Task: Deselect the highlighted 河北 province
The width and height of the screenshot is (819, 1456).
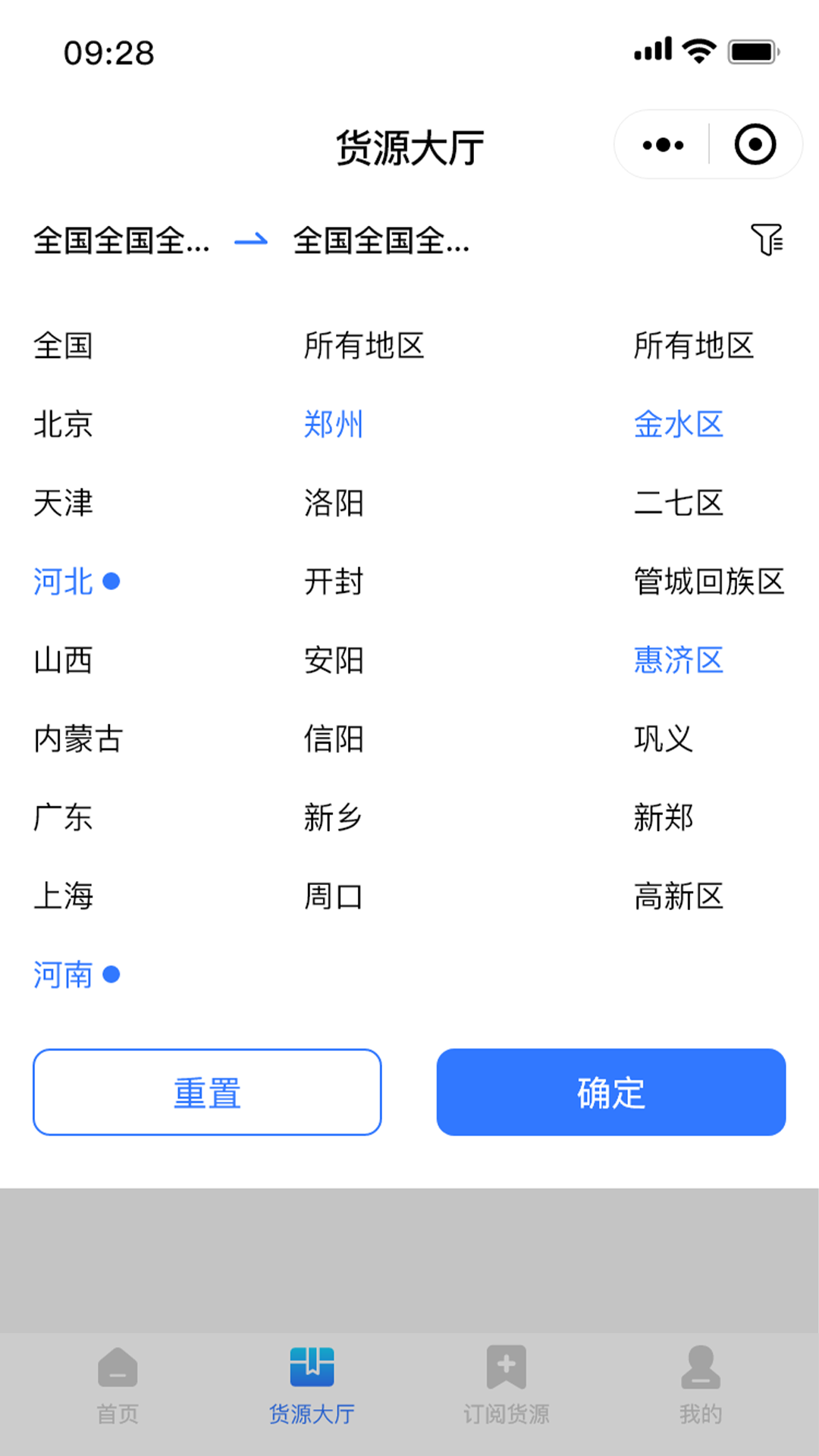Action: point(64,581)
